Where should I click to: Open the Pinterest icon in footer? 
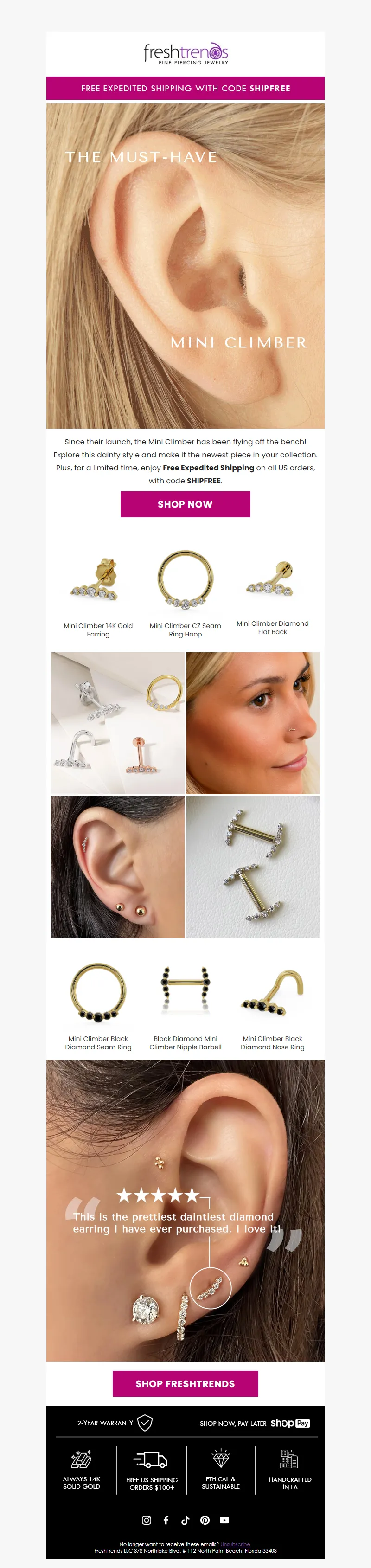point(205,1520)
